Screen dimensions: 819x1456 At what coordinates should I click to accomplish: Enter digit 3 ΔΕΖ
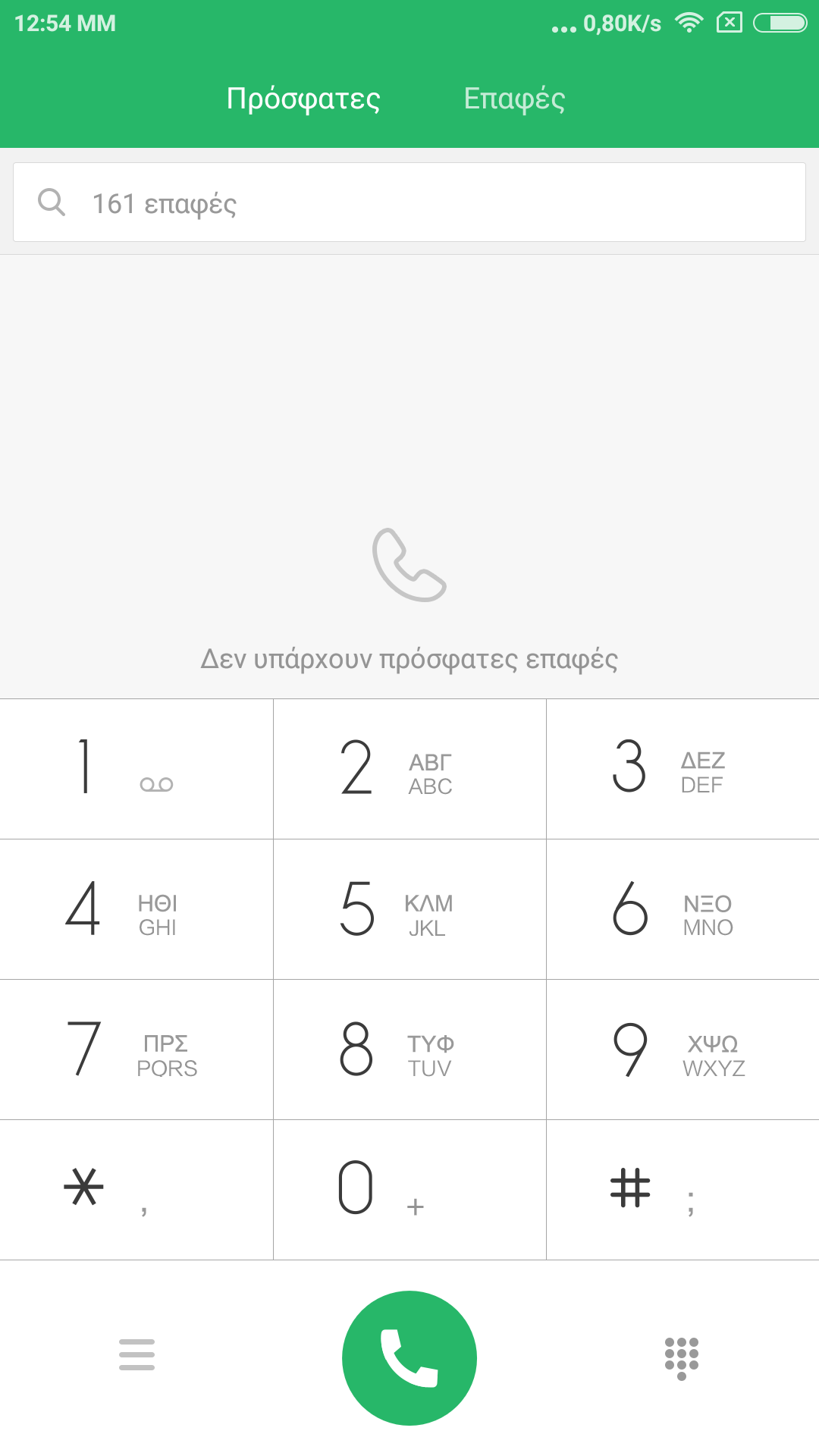(x=682, y=769)
